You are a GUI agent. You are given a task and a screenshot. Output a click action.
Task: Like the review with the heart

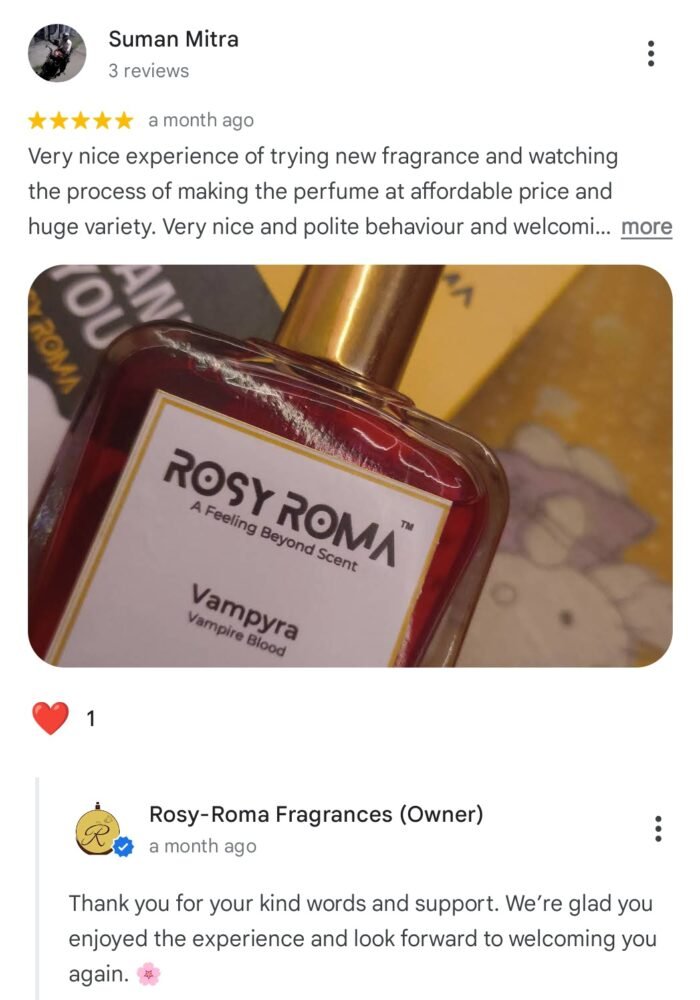tap(51, 718)
